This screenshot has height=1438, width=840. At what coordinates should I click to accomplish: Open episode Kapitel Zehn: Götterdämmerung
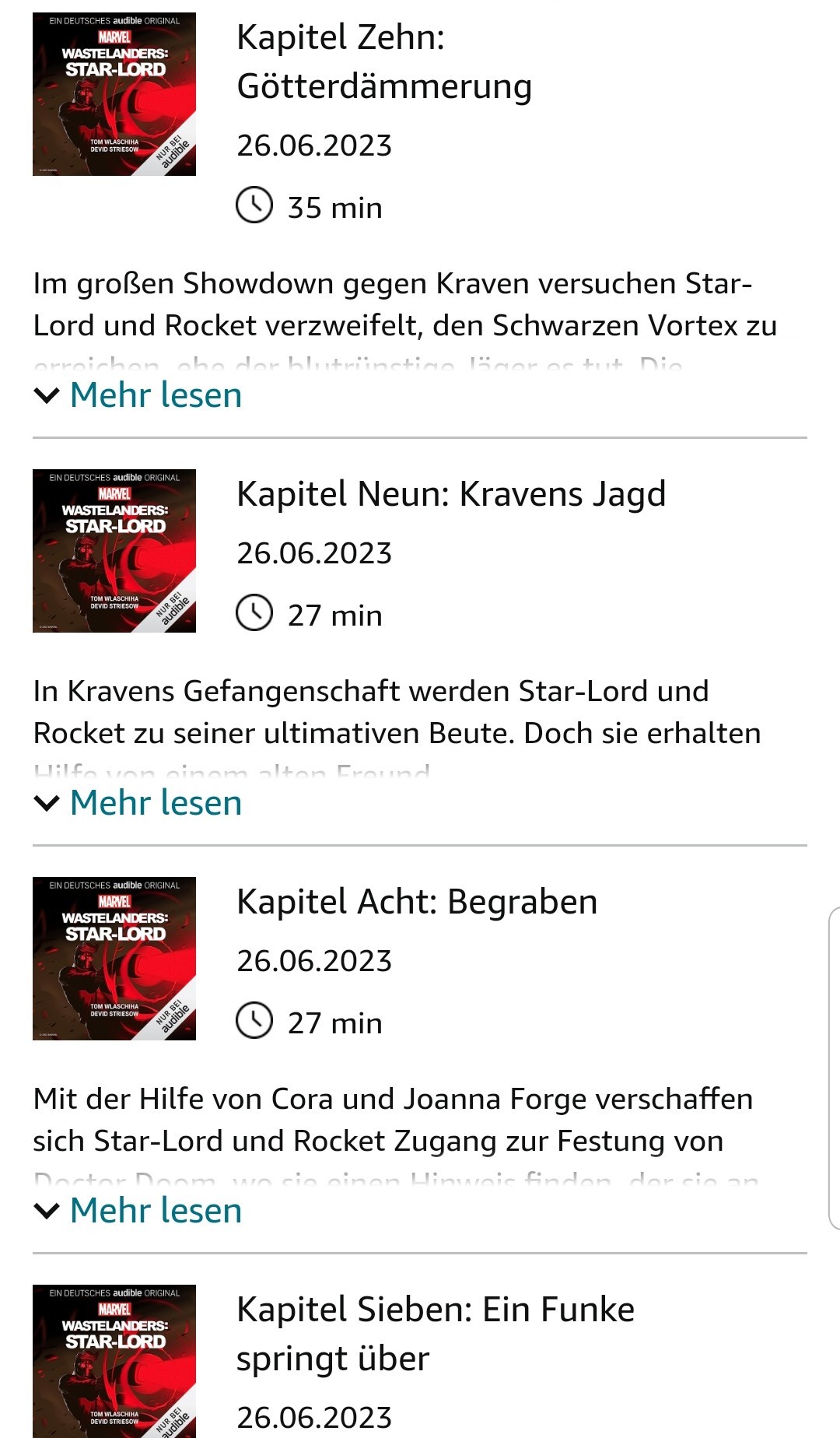pos(384,61)
